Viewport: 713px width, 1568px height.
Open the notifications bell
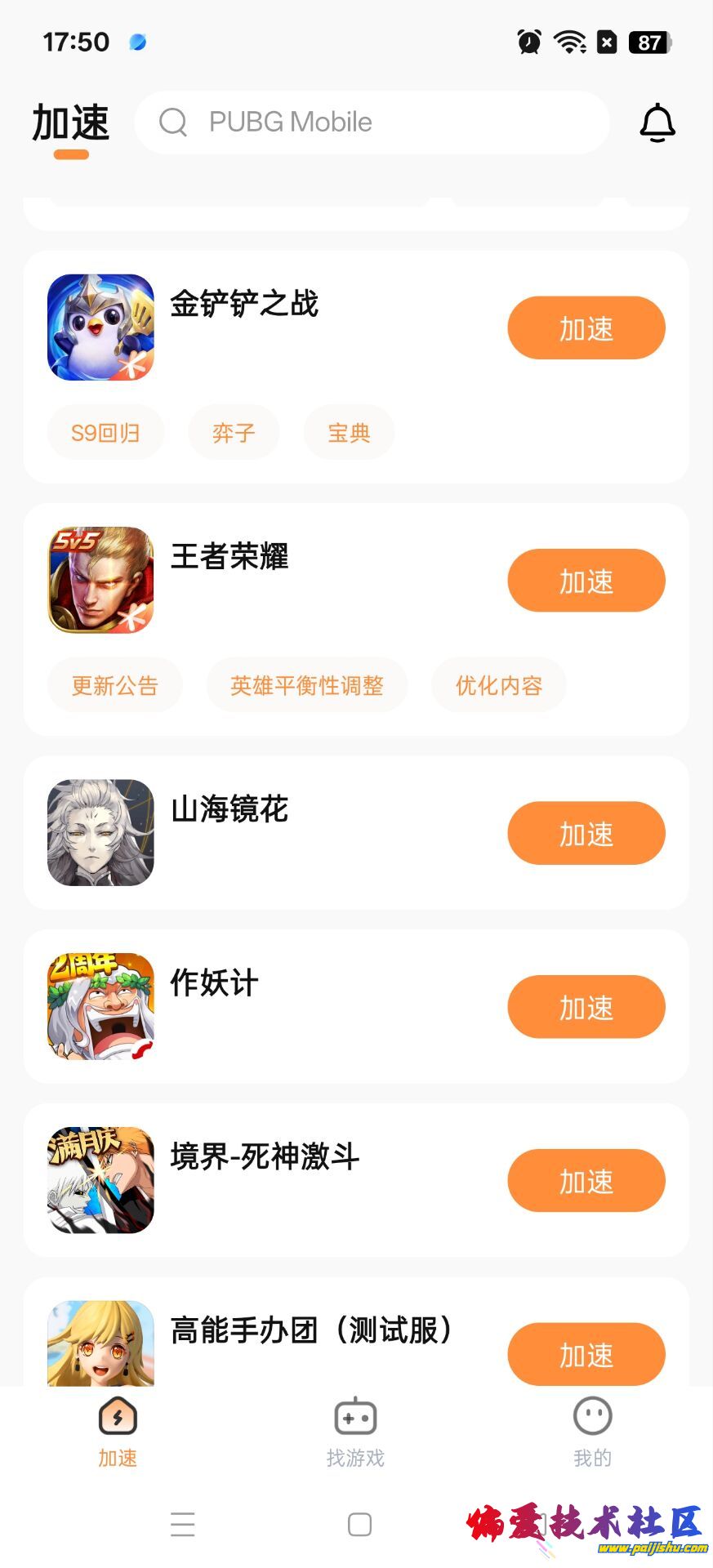[x=657, y=123]
